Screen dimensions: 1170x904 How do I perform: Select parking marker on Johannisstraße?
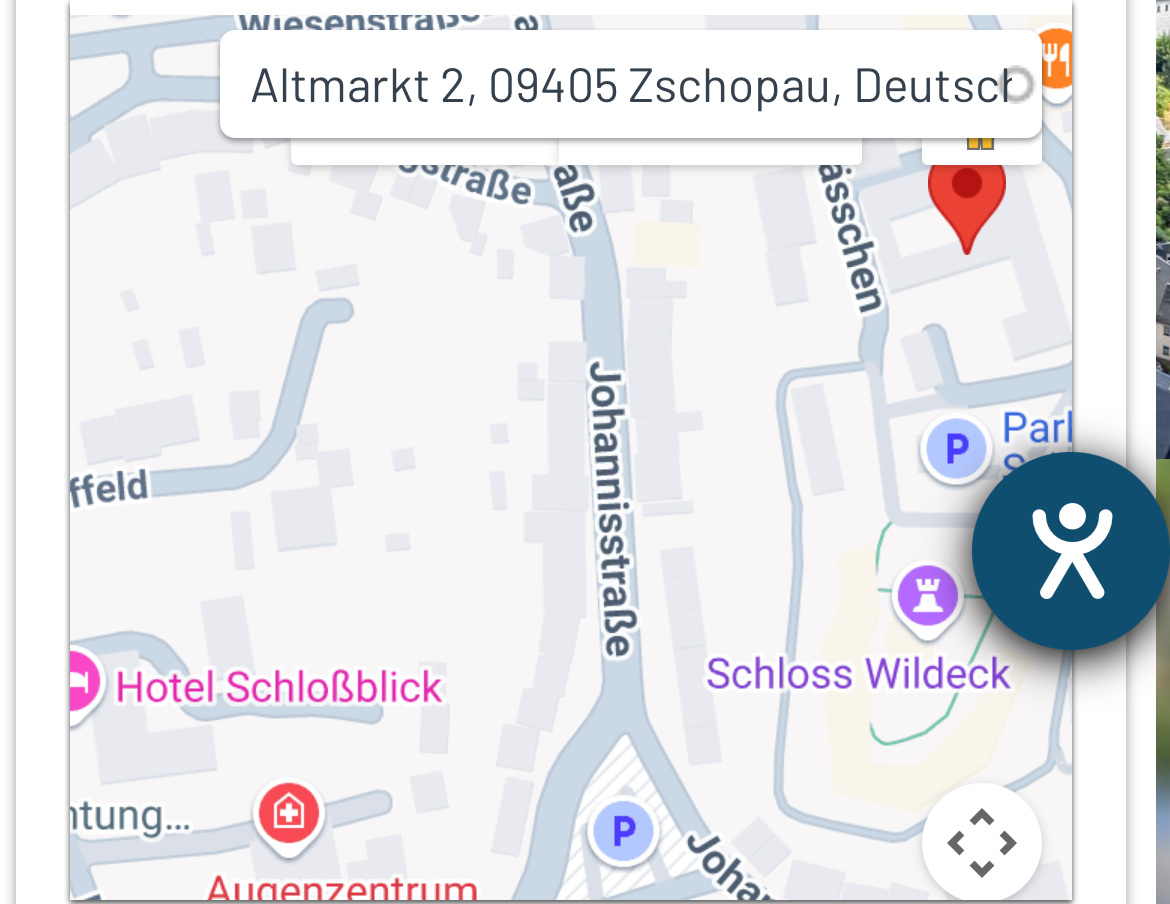(623, 830)
